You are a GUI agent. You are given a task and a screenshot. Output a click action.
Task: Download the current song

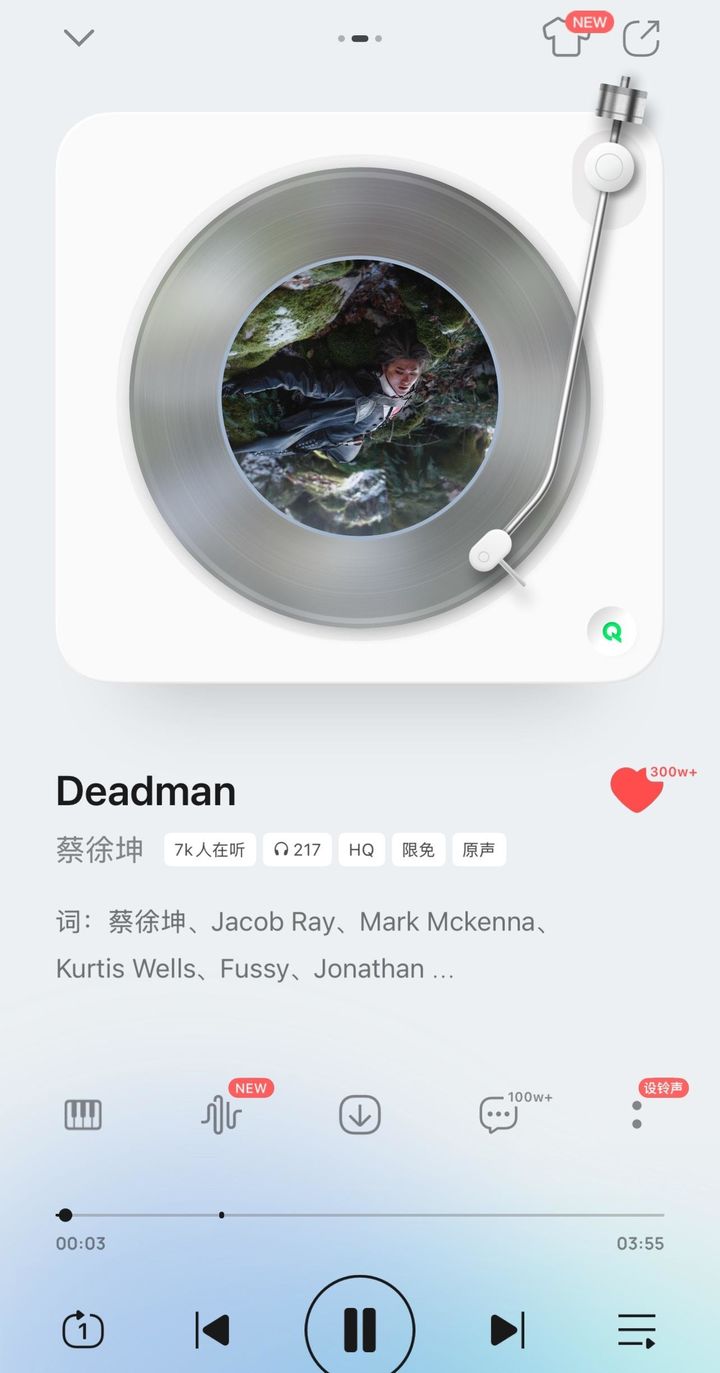point(360,1115)
